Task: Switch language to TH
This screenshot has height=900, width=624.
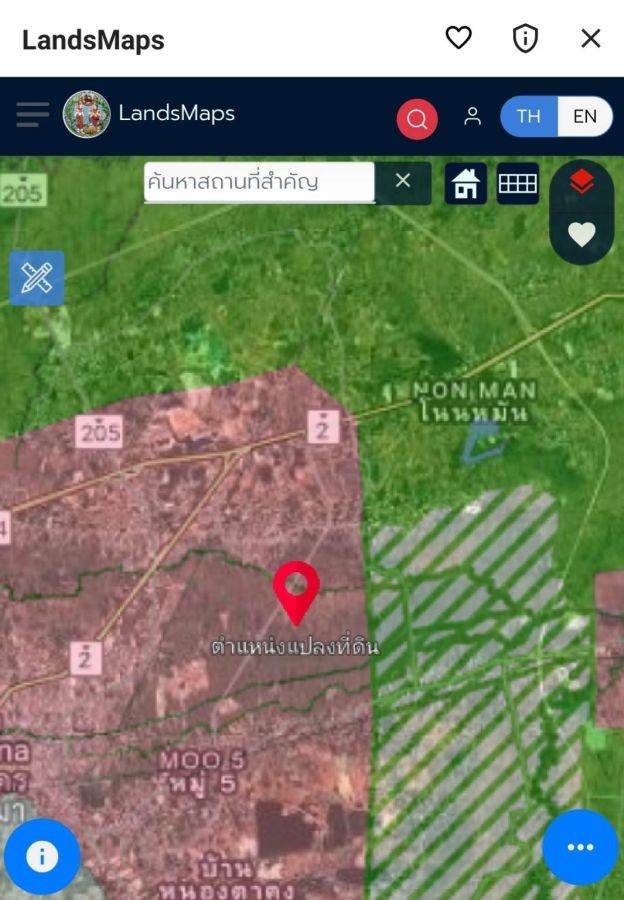Action: [529, 116]
